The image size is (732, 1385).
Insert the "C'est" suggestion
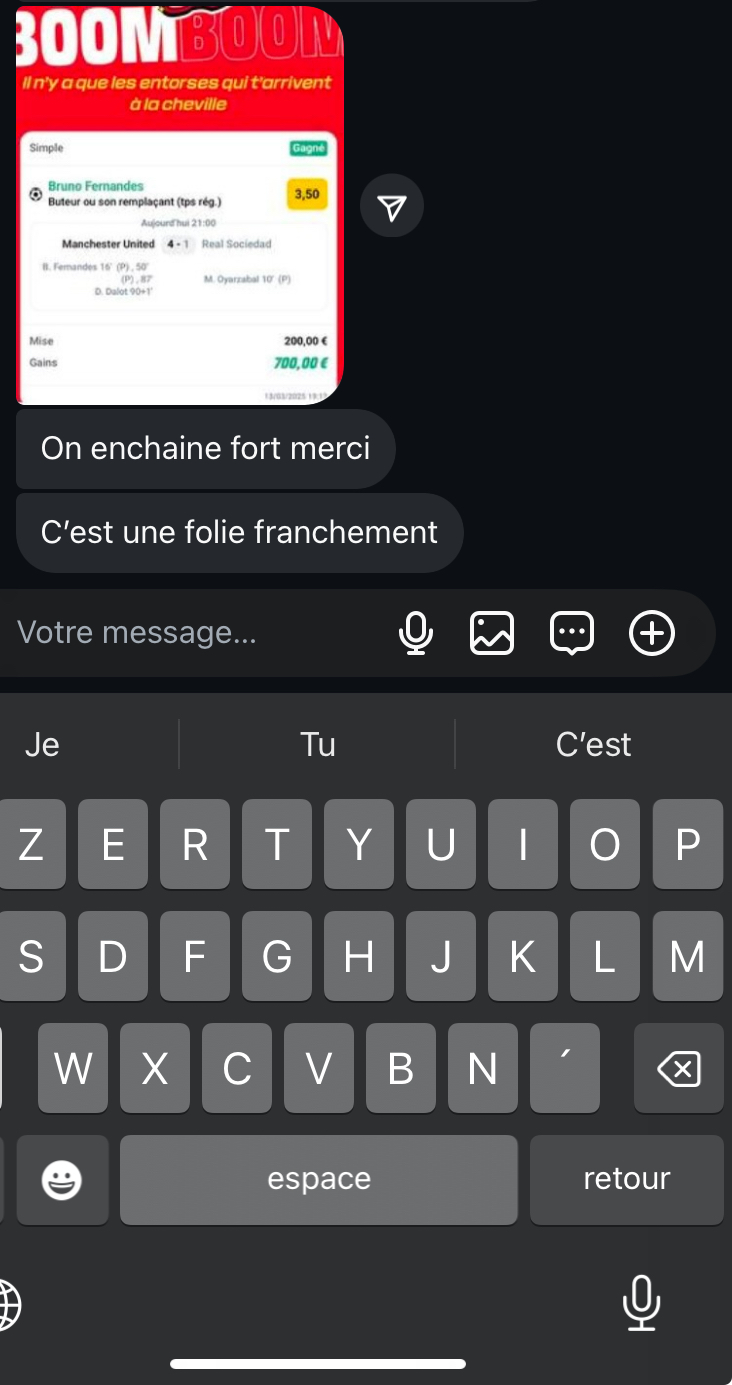(593, 744)
